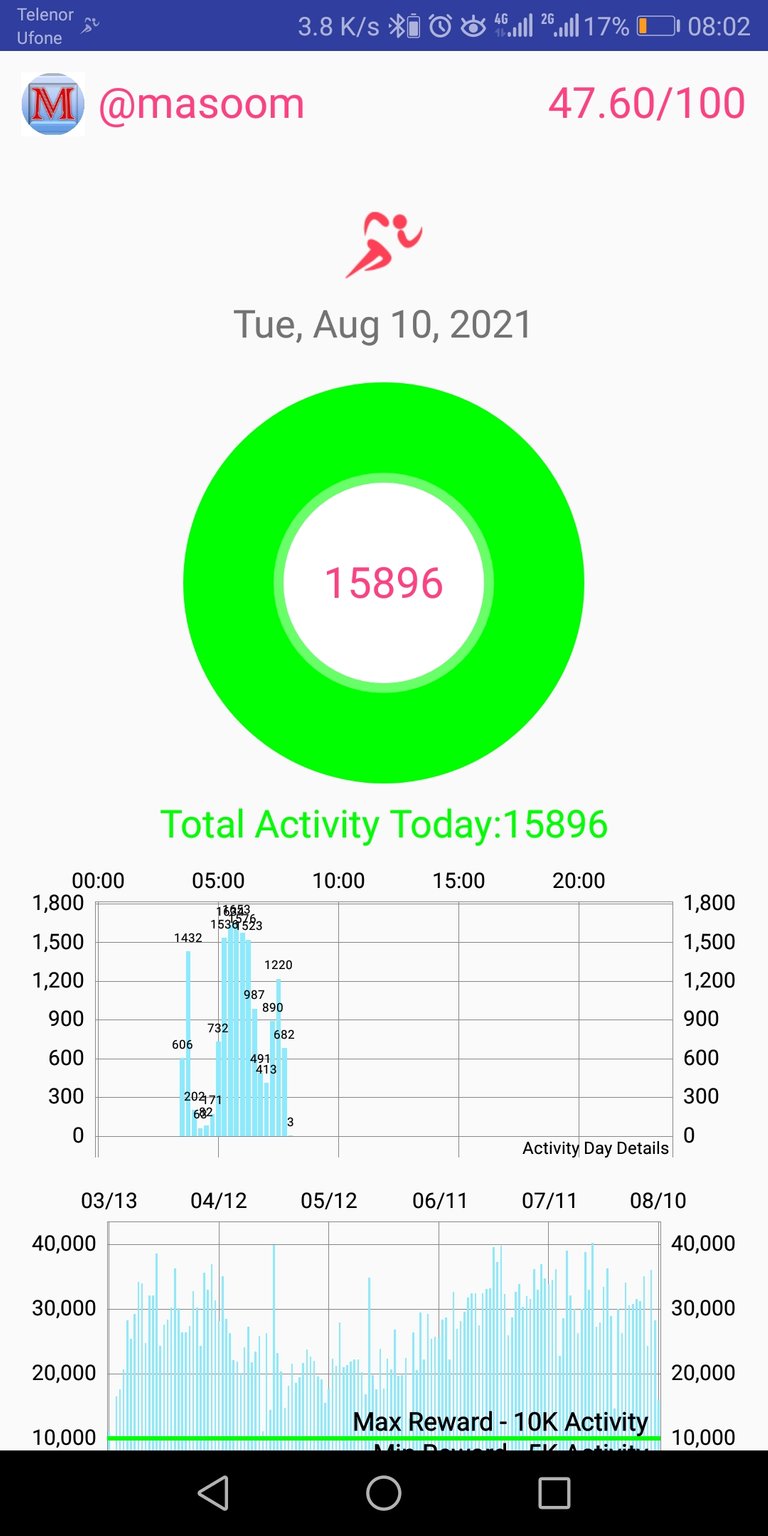The height and width of the screenshot is (1536, 768).
Task: Go to the home screen
Action: pos(384,1493)
